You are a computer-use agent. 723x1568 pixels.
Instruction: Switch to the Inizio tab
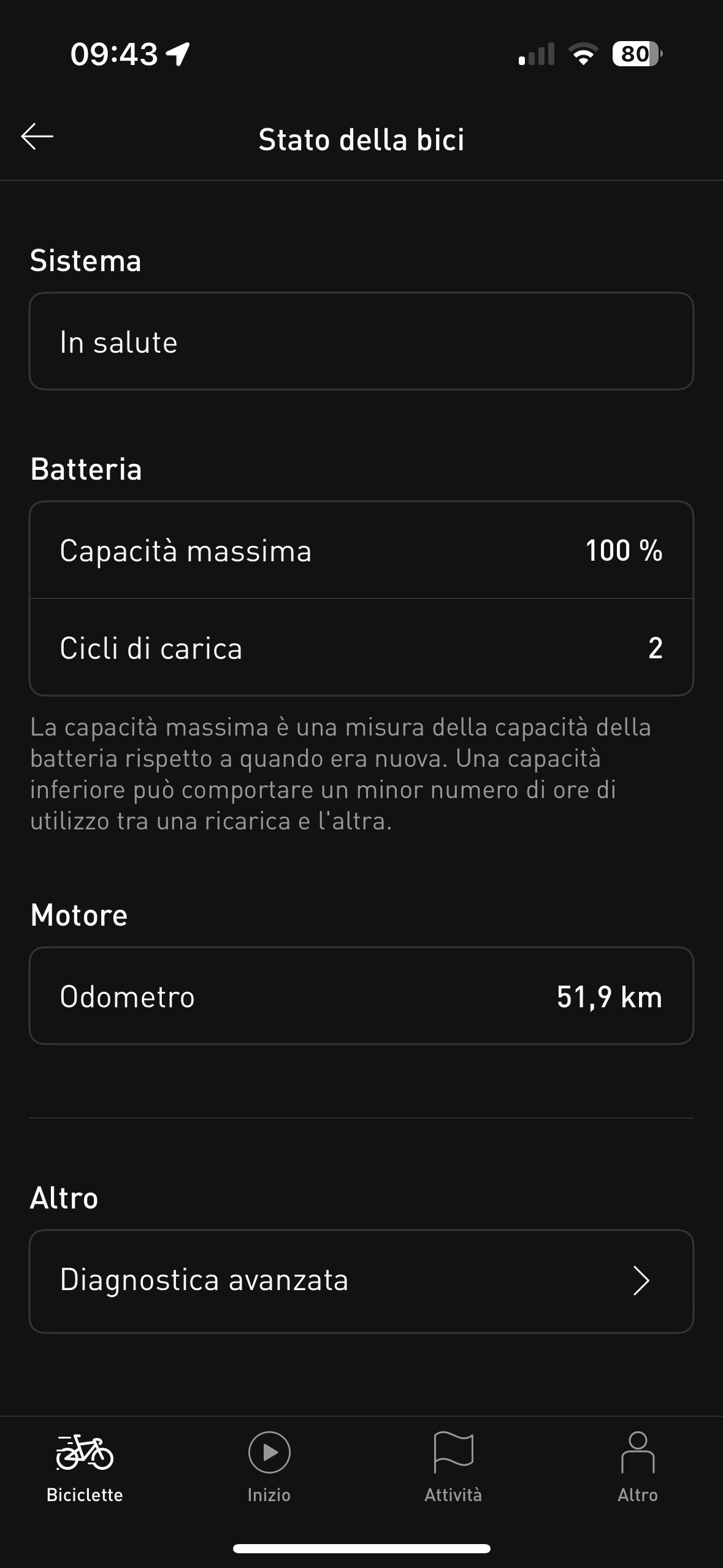click(x=269, y=1467)
